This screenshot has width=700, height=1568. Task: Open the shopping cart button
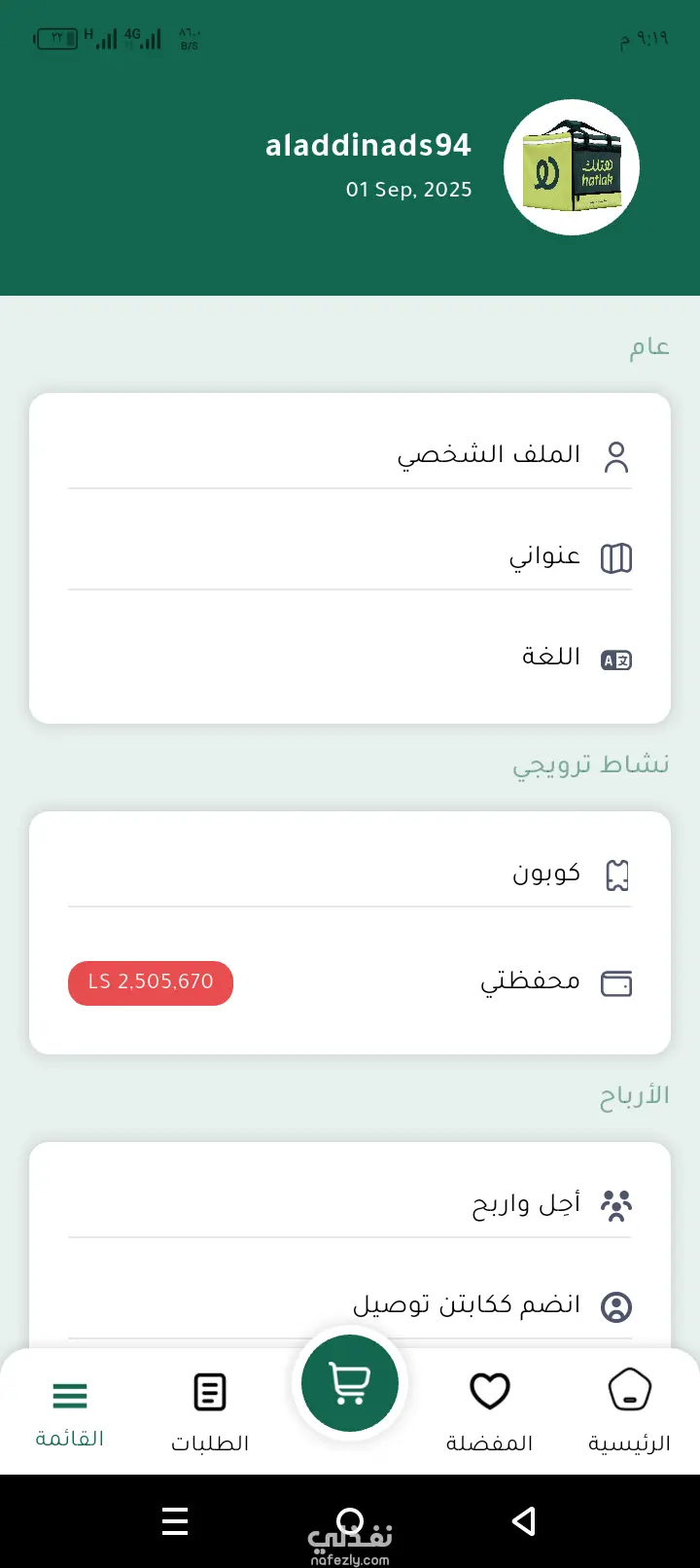coord(350,1383)
